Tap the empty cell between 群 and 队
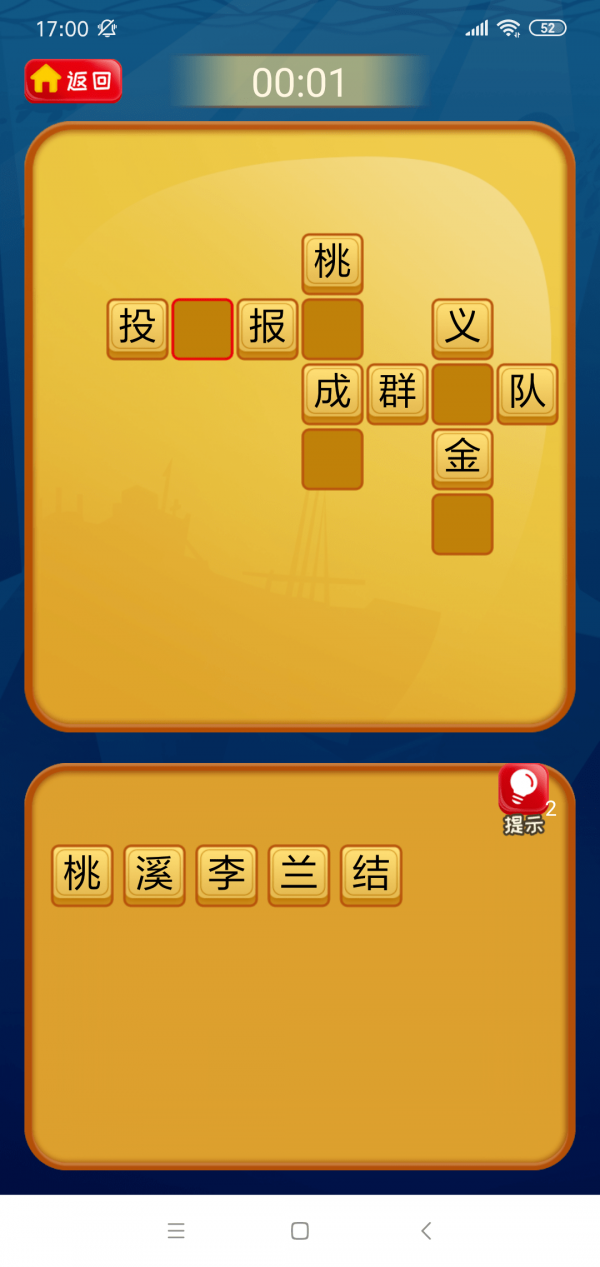 coord(462,394)
